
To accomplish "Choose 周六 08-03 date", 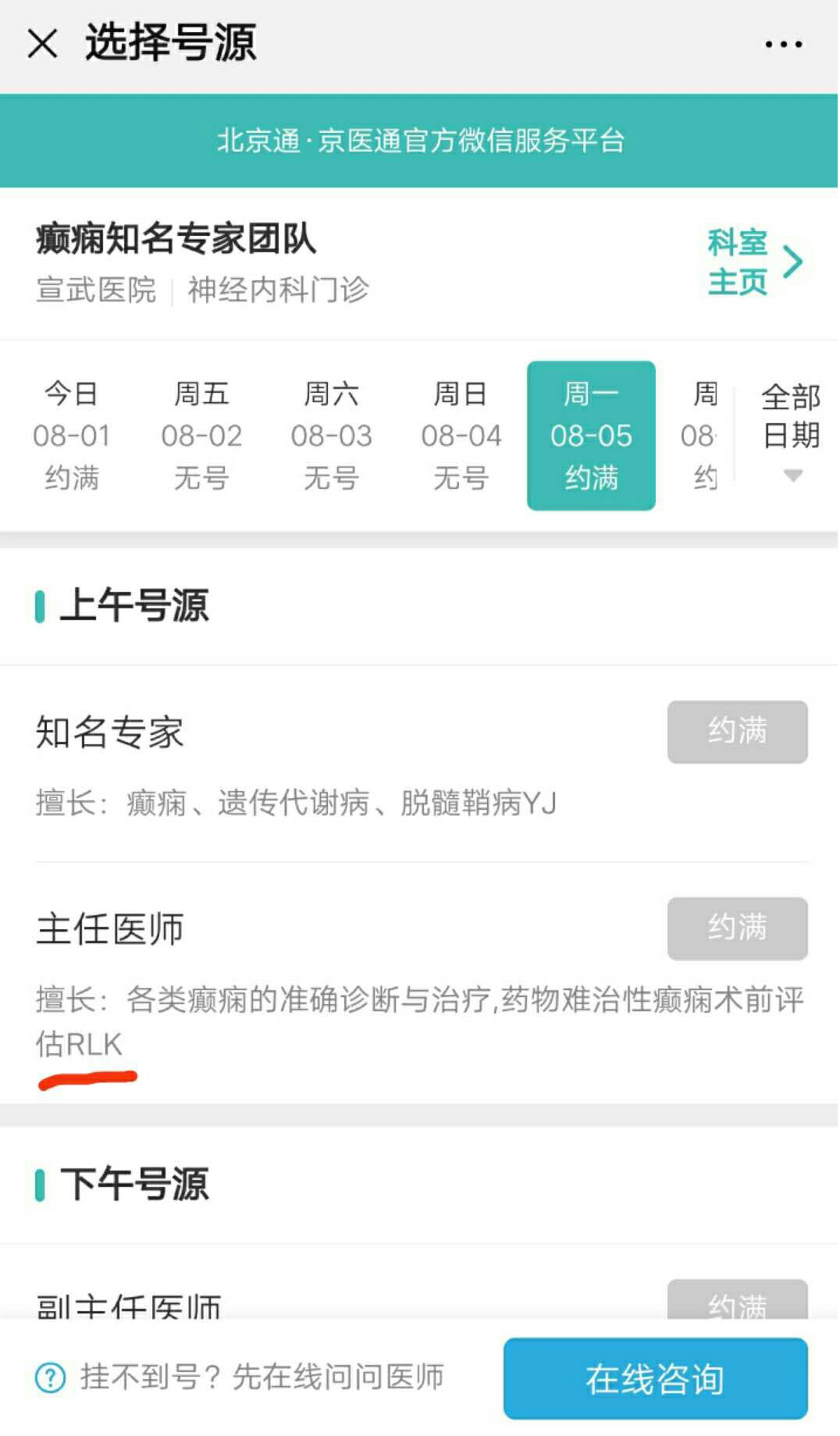I will pos(331,435).
